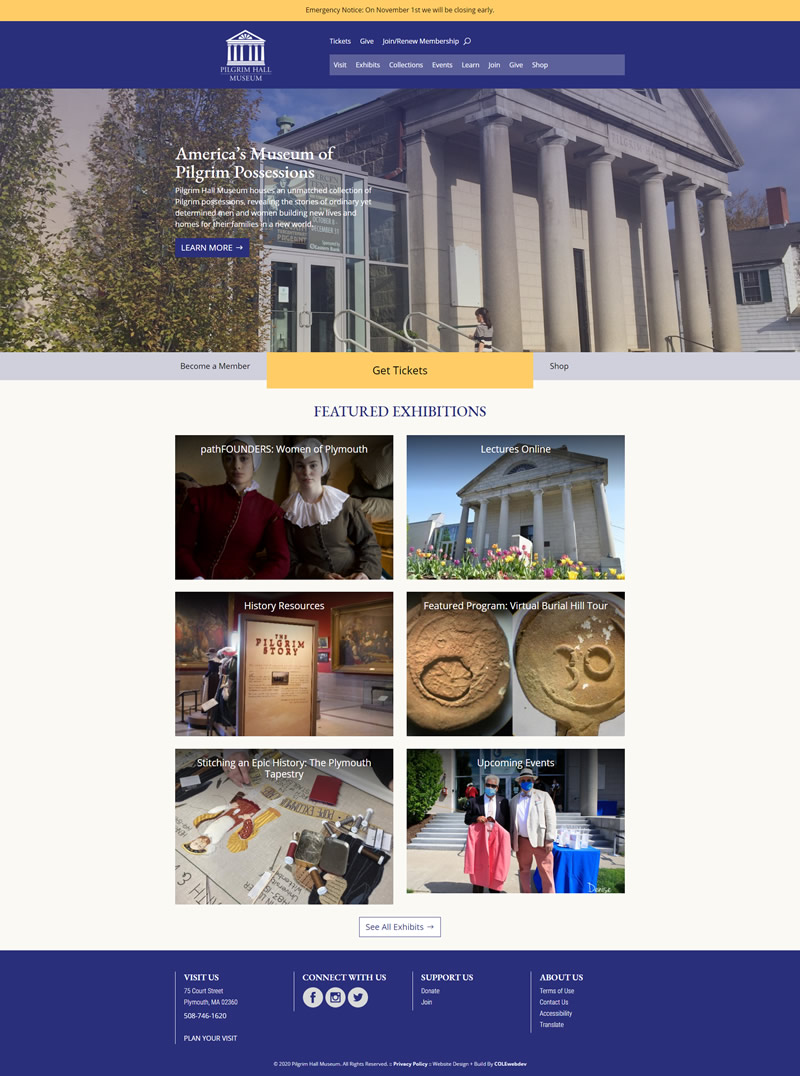Image resolution: width=800 pixels, height=1076 pixels.
Task: Open the Plan Your Visit link
Action: (x=210, y=1038)
